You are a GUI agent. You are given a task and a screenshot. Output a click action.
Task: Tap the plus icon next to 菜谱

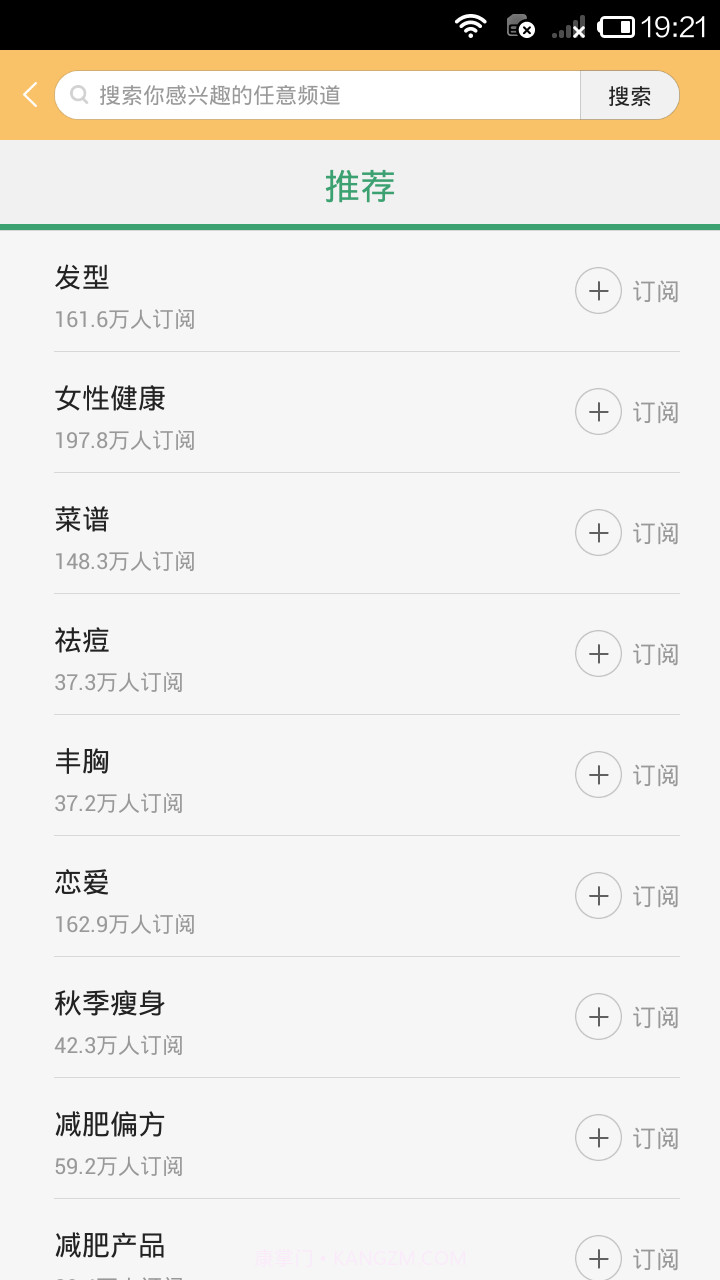tap(598, 533)
